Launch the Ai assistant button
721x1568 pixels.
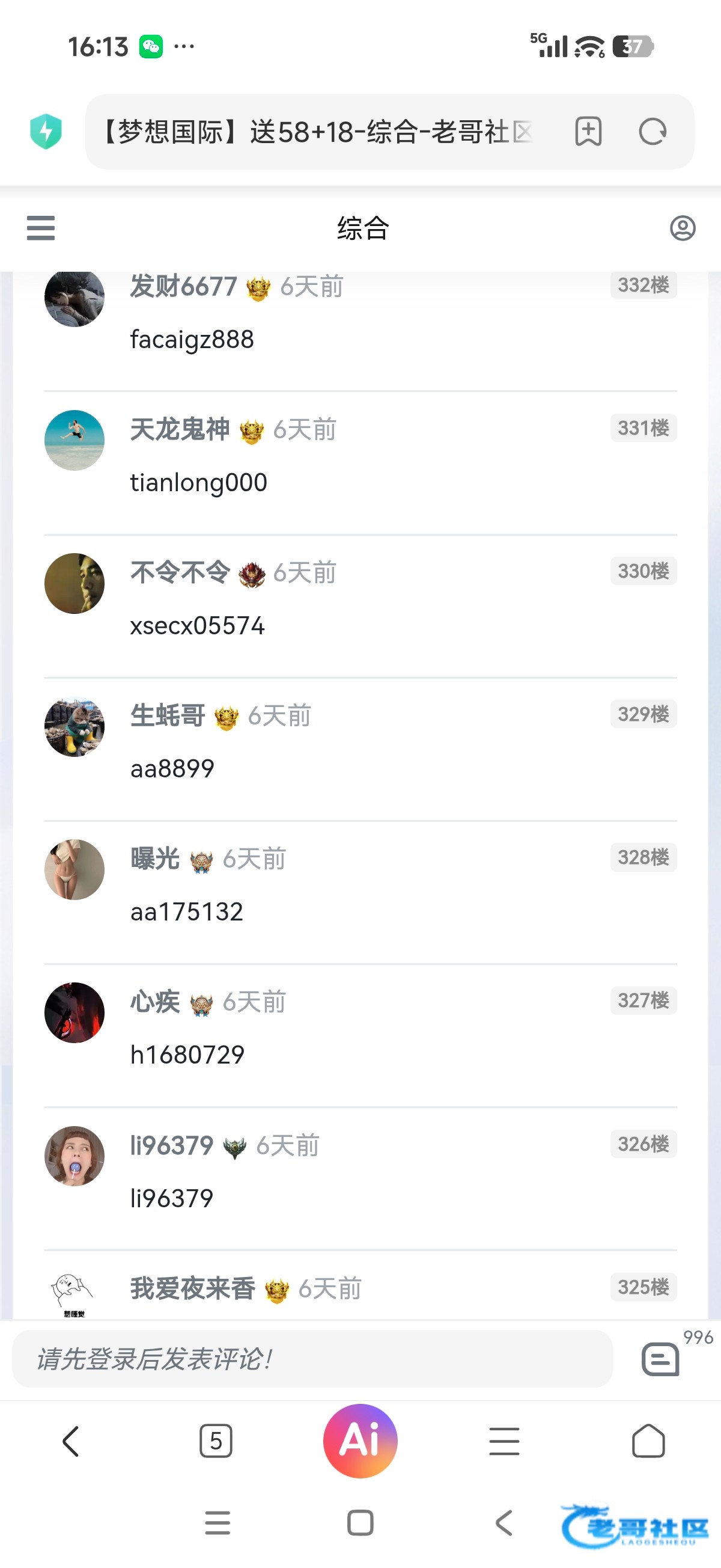(x=360, y=1441)
